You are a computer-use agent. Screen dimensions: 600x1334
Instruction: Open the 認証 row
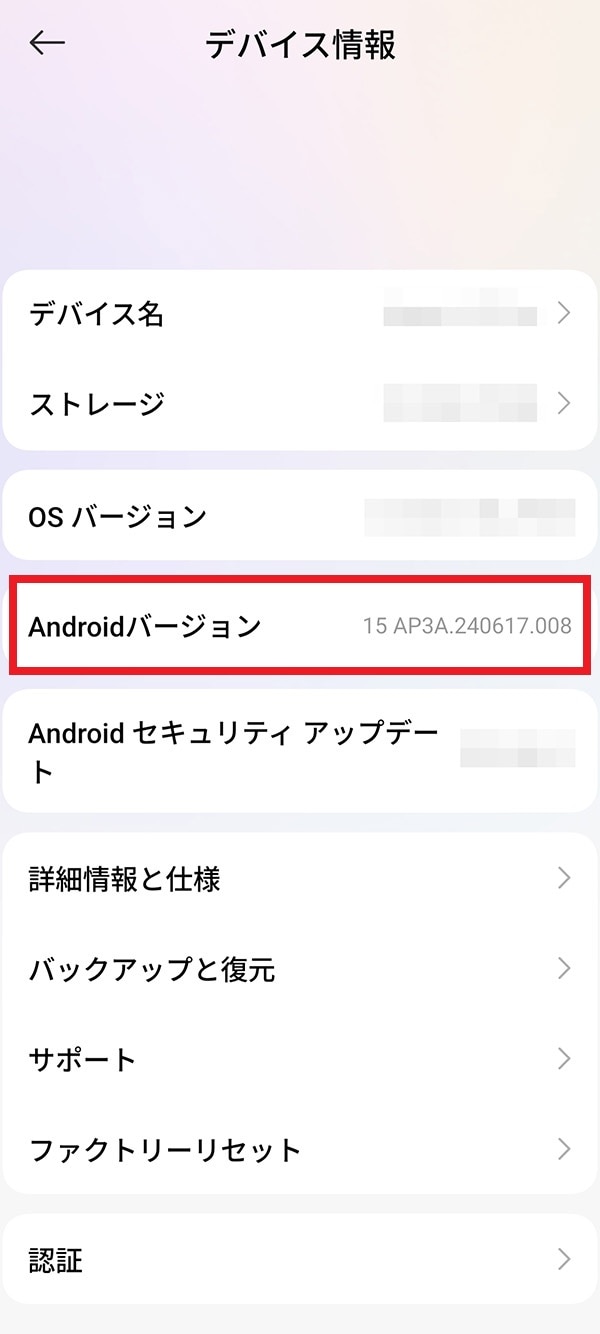pos(300,1259)
